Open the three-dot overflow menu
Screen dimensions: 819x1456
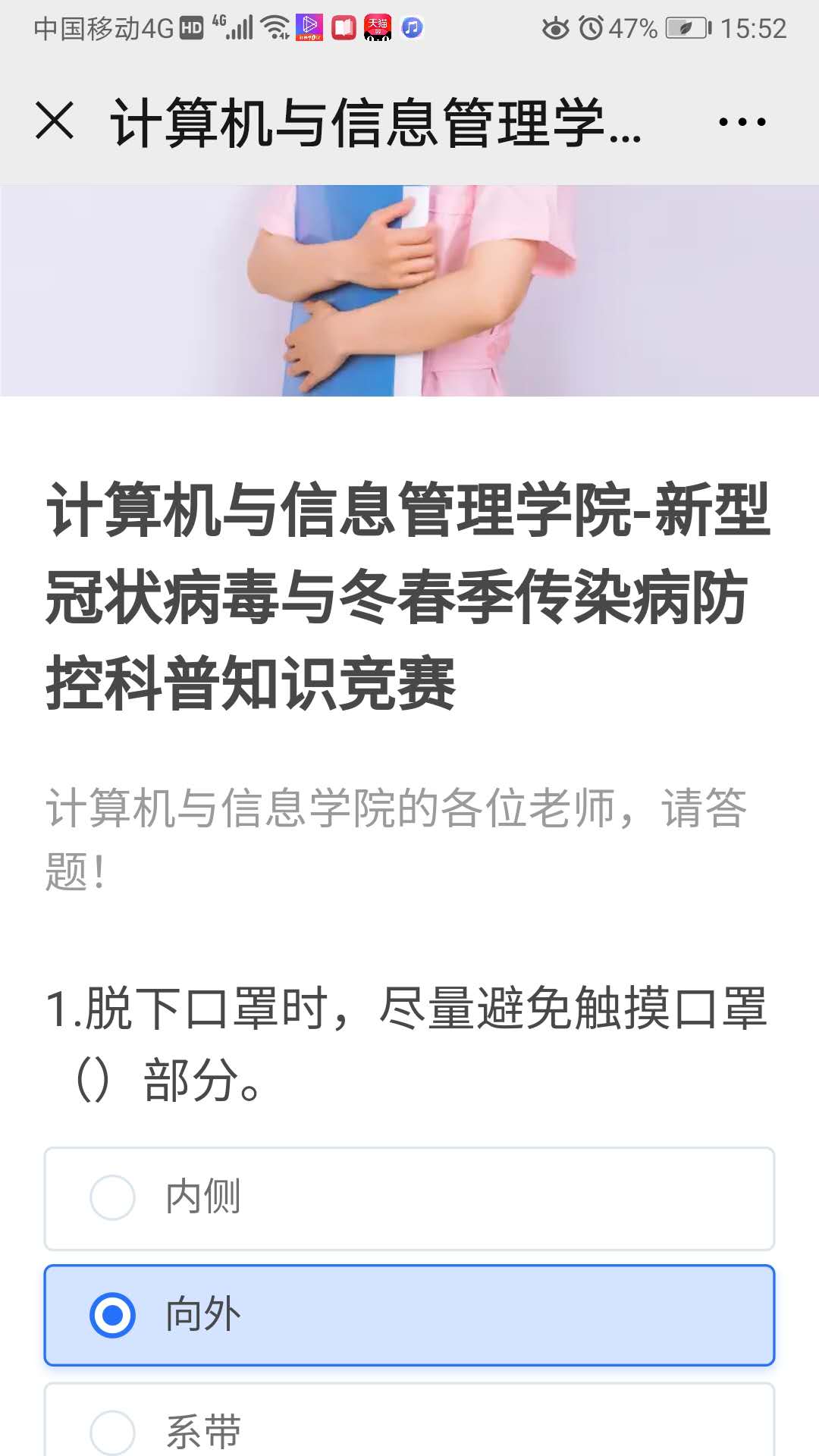click(742, 121)
